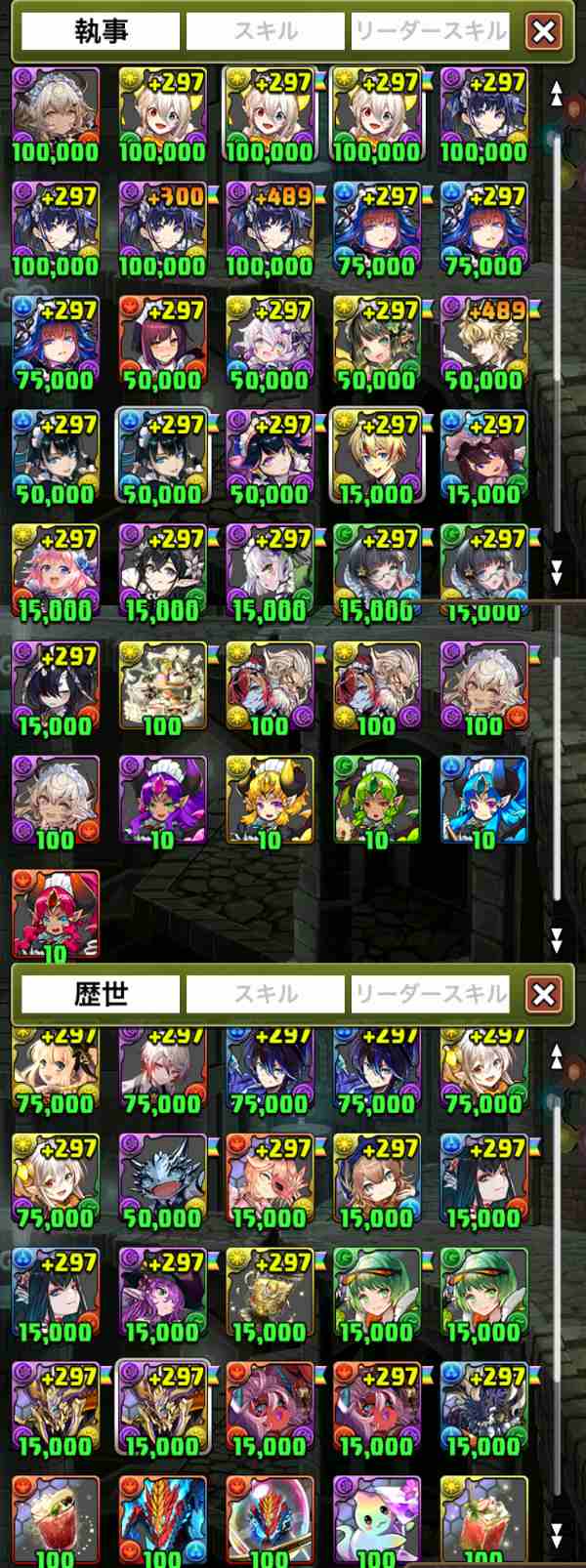Screen dimensions: 586x1568
Task: Tap the scroll-up arrows in the 執事 panel
Action: tap(557, 93)
